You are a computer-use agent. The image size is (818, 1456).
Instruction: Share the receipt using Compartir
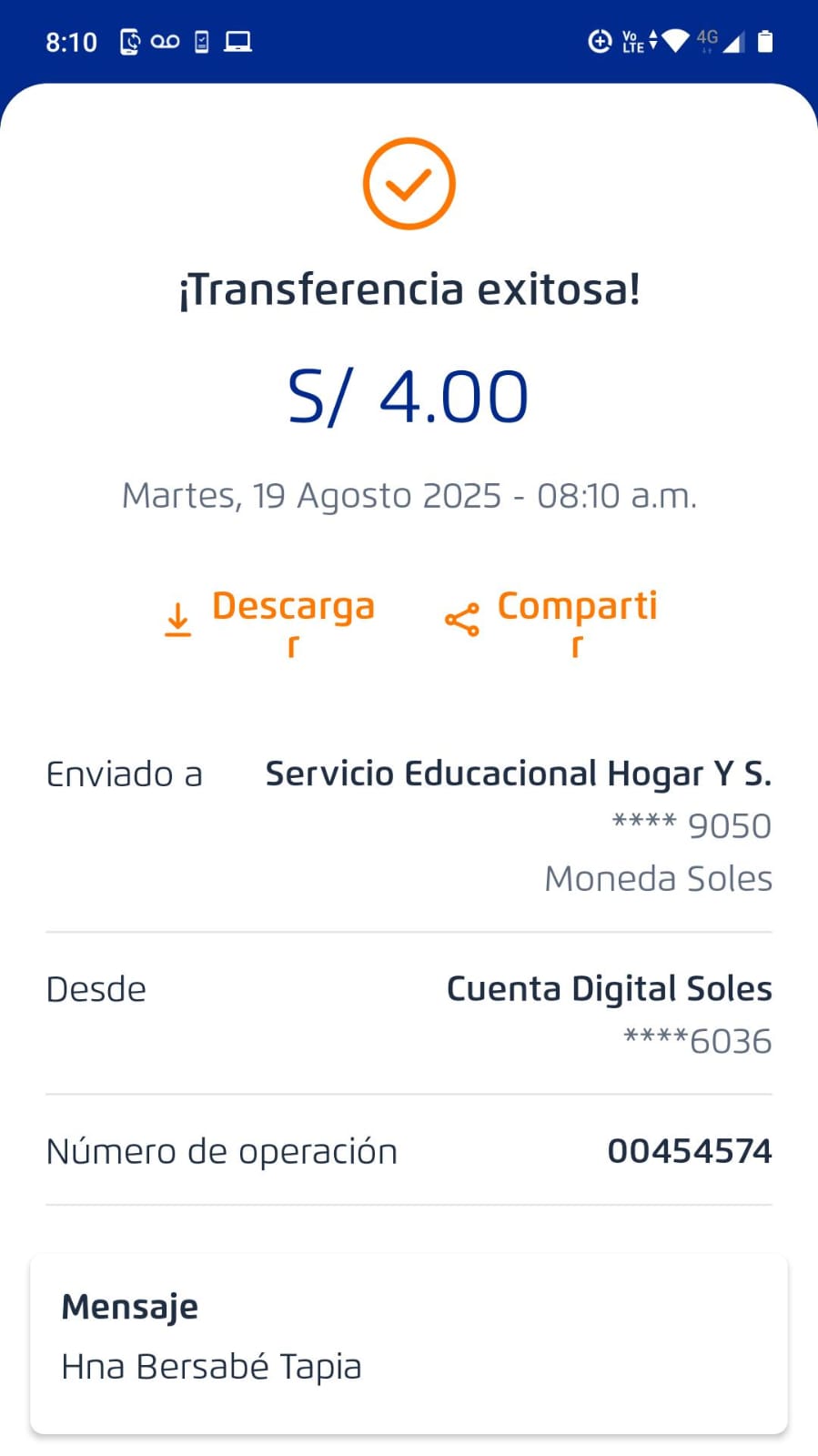(551, 620)
